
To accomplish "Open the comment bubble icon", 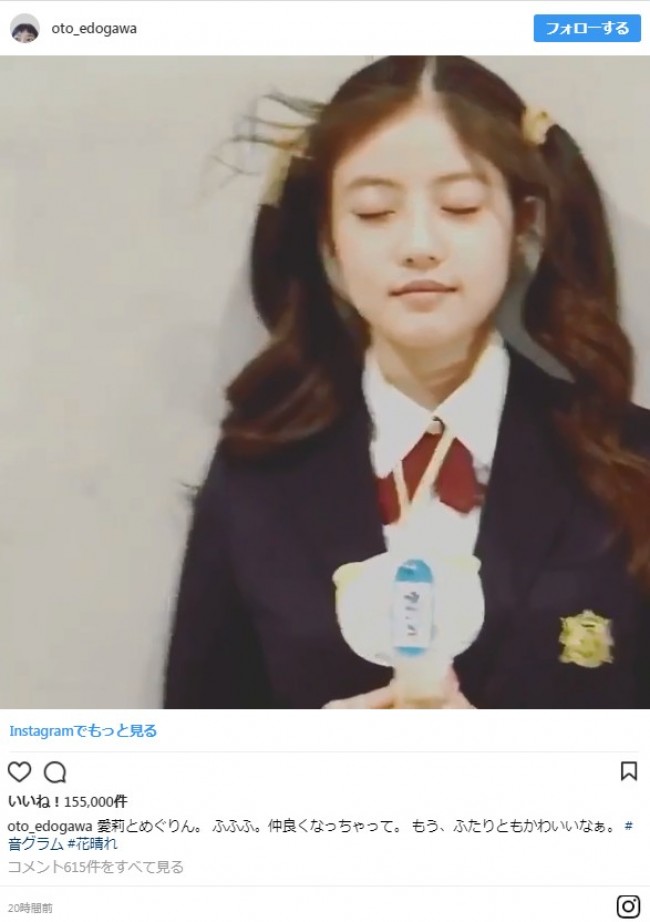I will [x=55, y=771].
